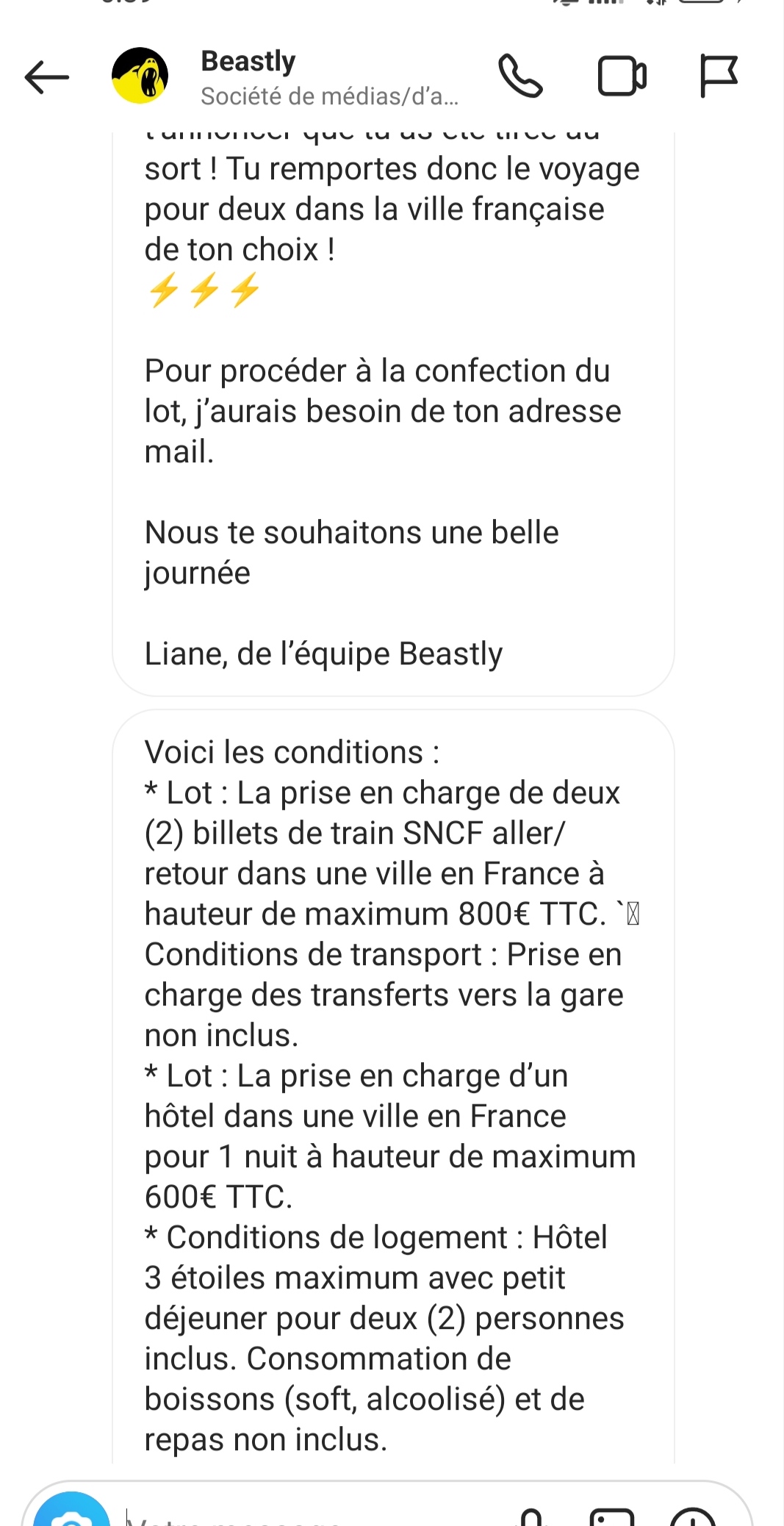
Task: Start a video call with Beastly
Action: 622,76
